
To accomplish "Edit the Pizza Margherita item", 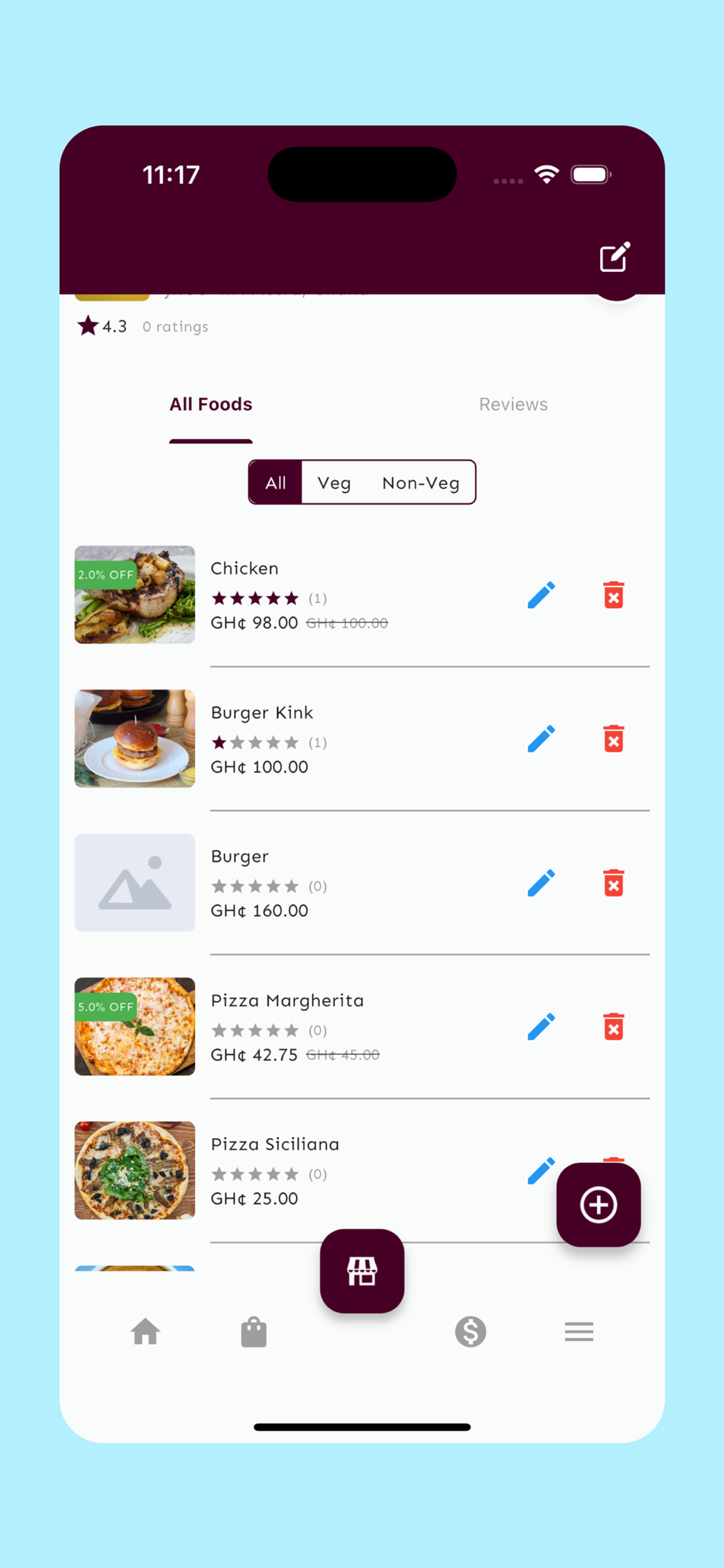I will (x=541, y=1026).
